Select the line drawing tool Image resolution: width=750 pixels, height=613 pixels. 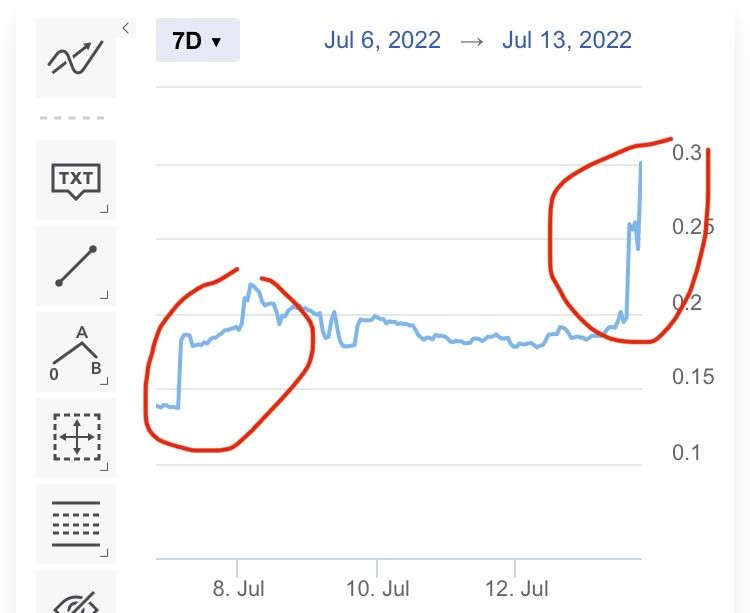[76, 266]
